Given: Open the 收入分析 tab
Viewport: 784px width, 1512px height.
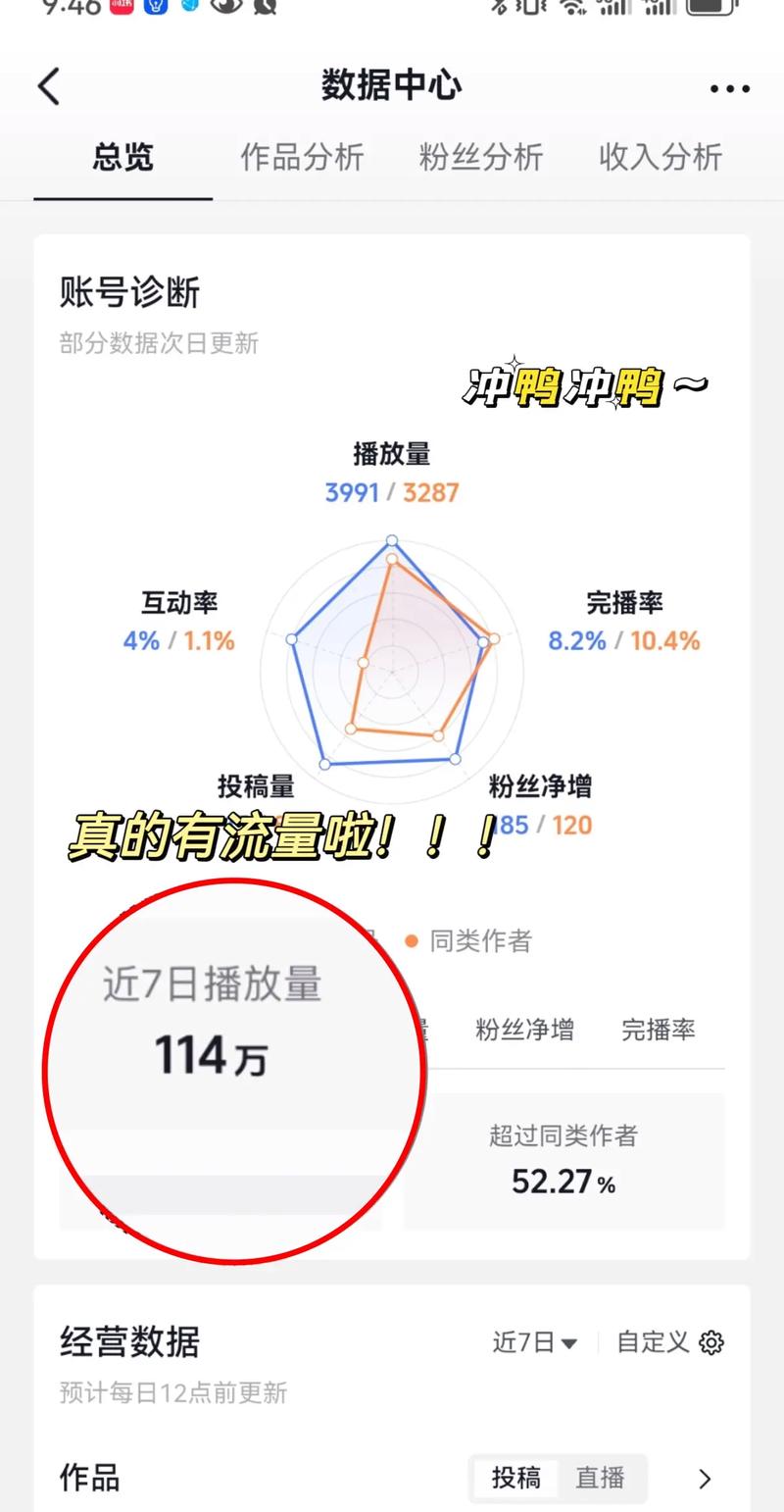Looking at the screenshot, I should [x=661, y=157].
